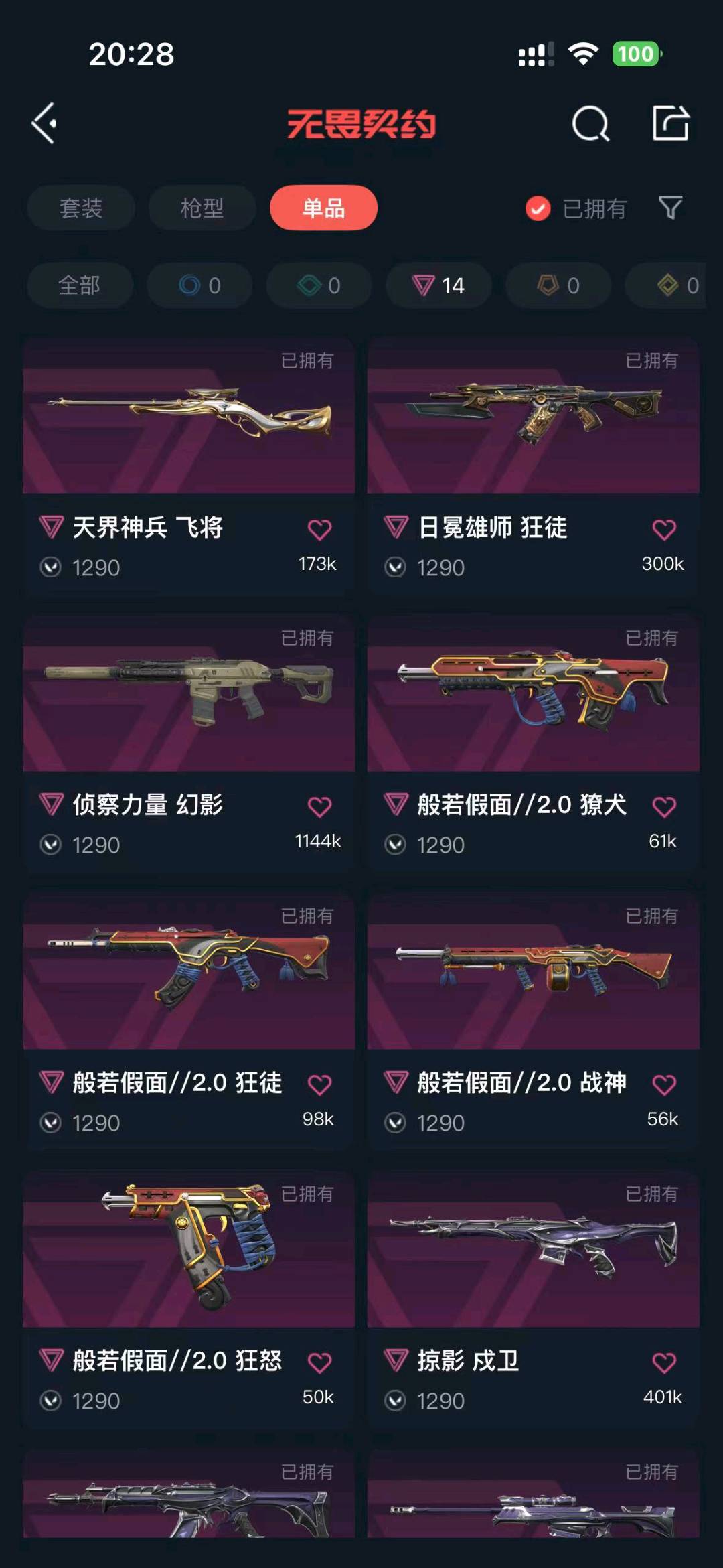Filter by the pink triangle chip showing 14
Viewport: 723px width, 1568px height.
438,285
